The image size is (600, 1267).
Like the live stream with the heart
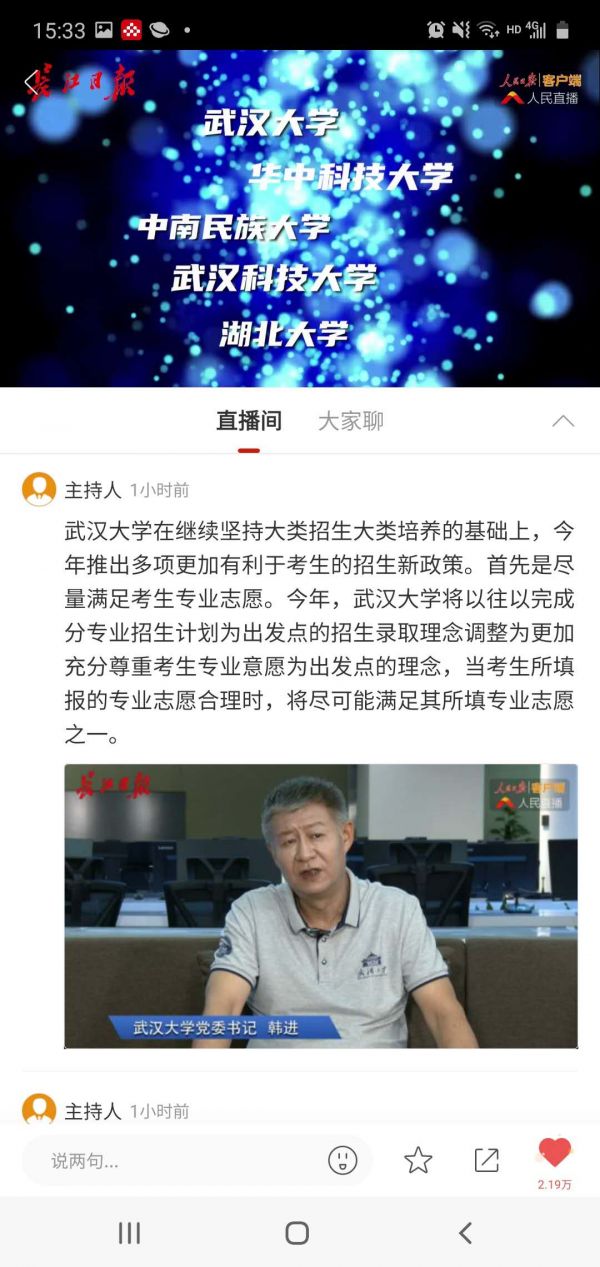pos(554,1154)
